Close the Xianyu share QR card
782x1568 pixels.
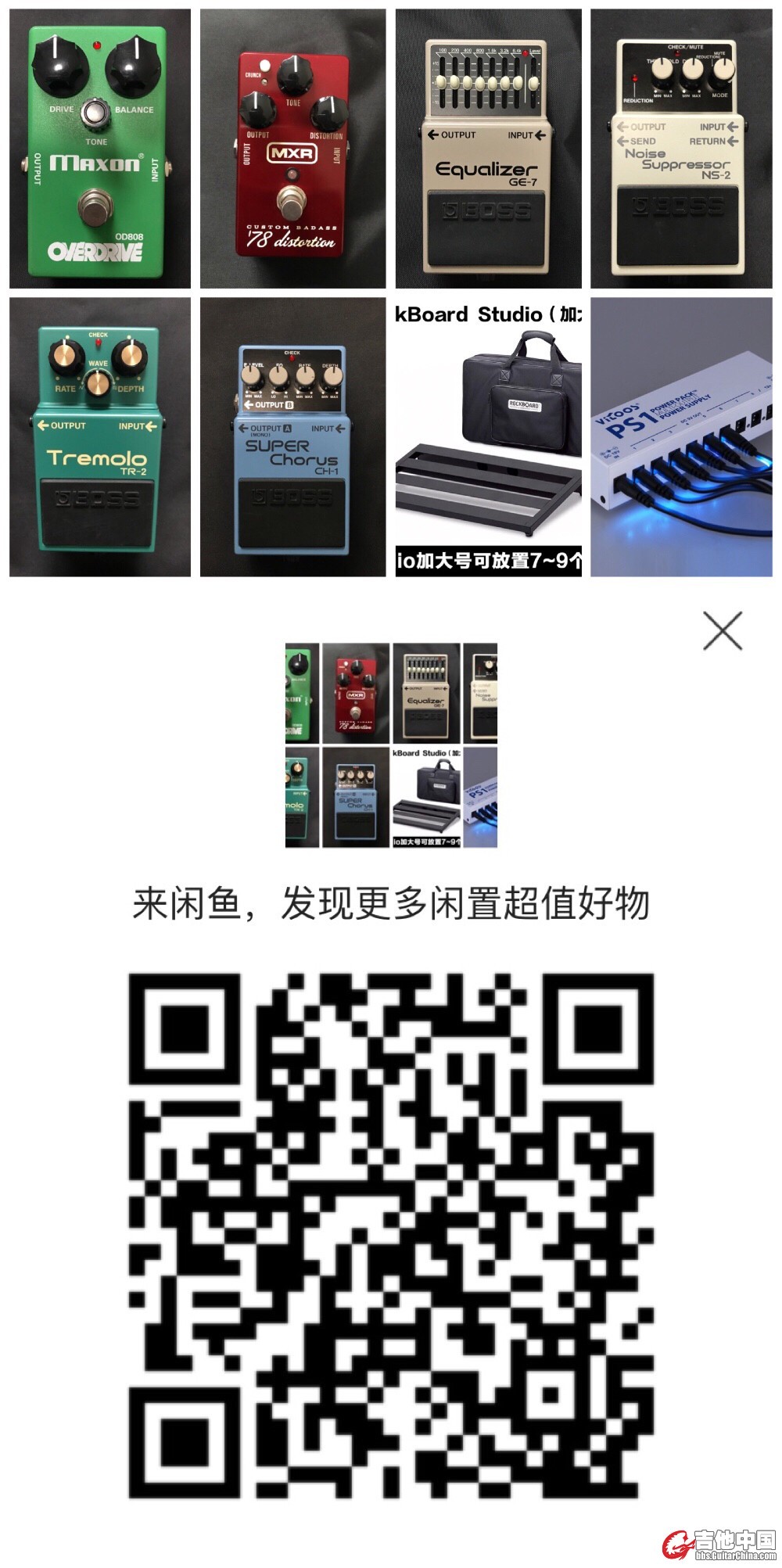722,631
